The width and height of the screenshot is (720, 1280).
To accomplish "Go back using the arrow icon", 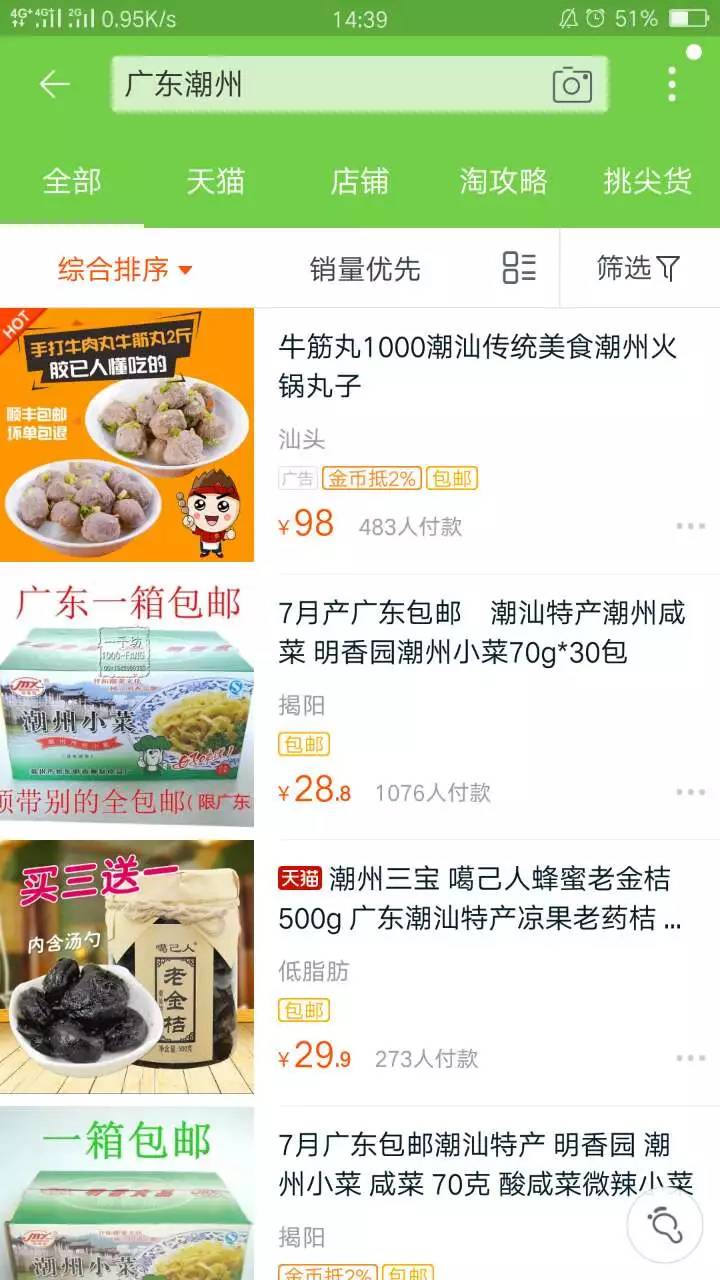I will tap(54, 84).
